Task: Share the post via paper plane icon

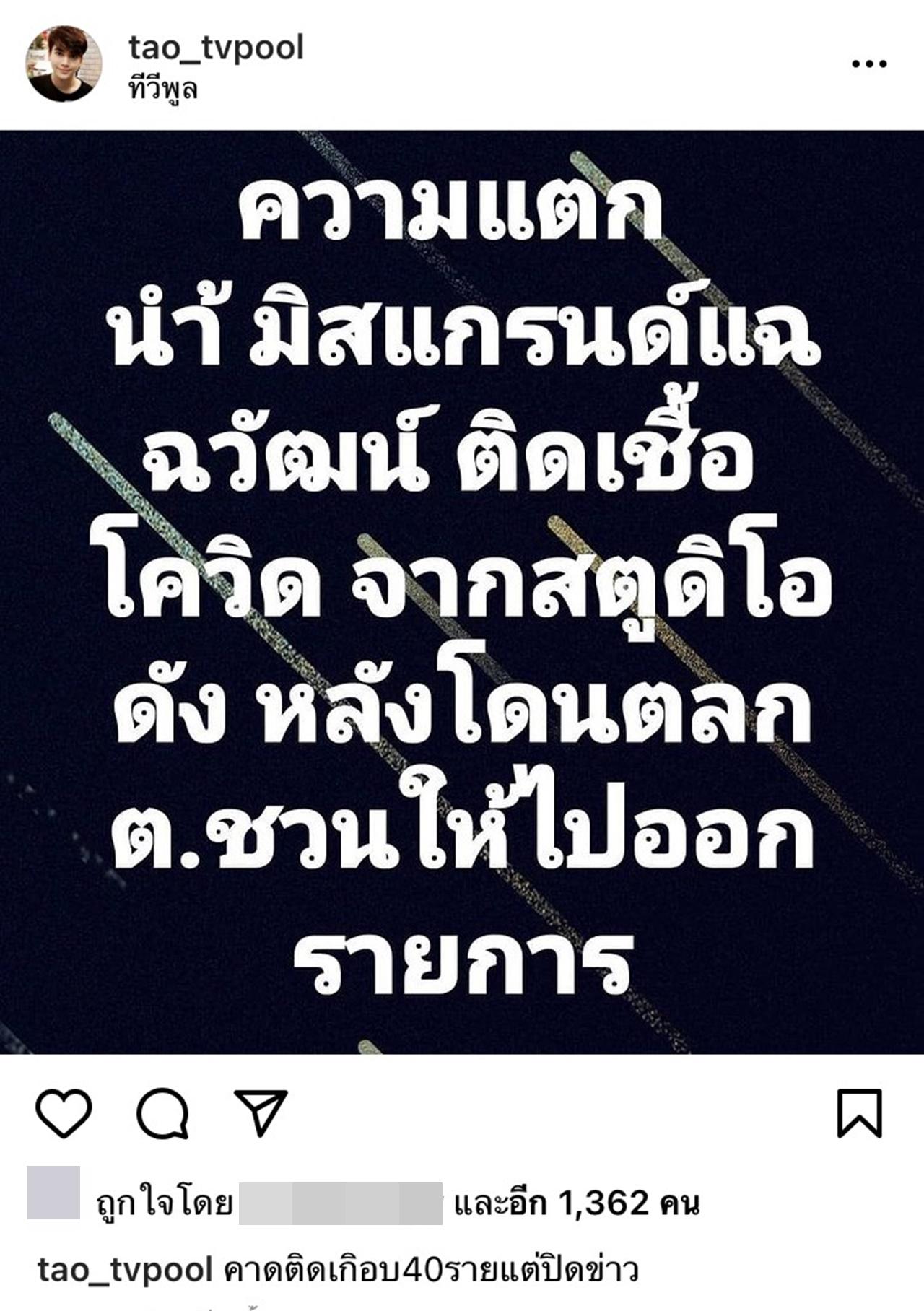Action: pyautogui.click(x=261, y=1112)
